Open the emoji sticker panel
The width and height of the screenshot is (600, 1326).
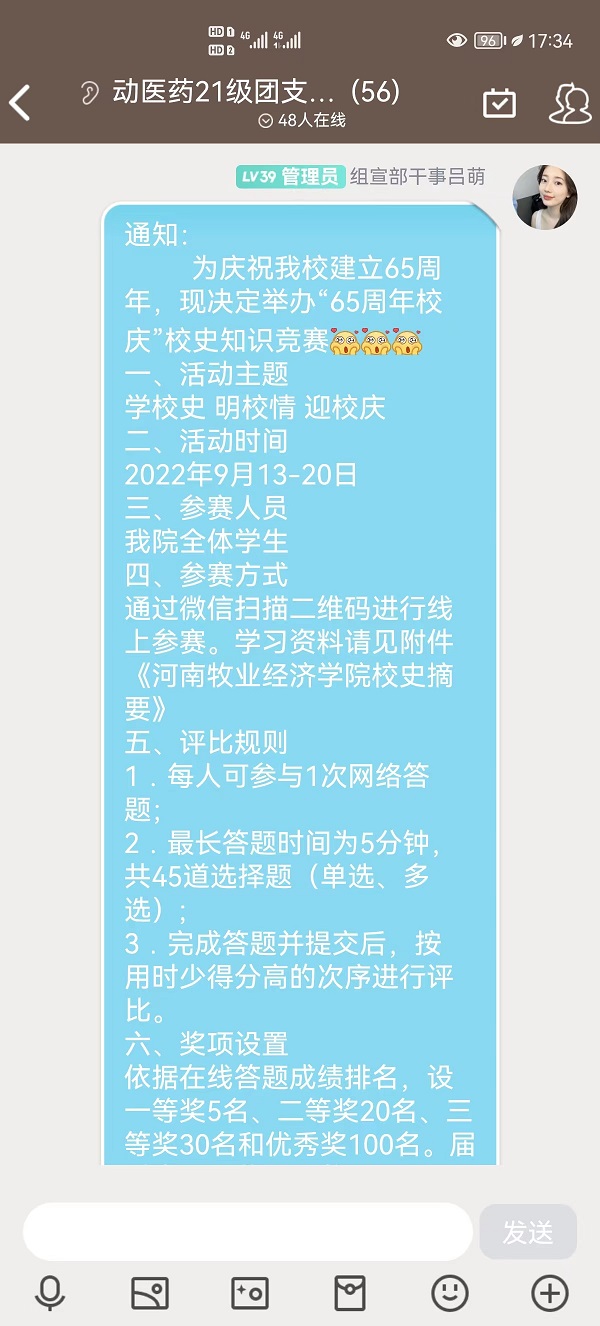pos(450,1293)
